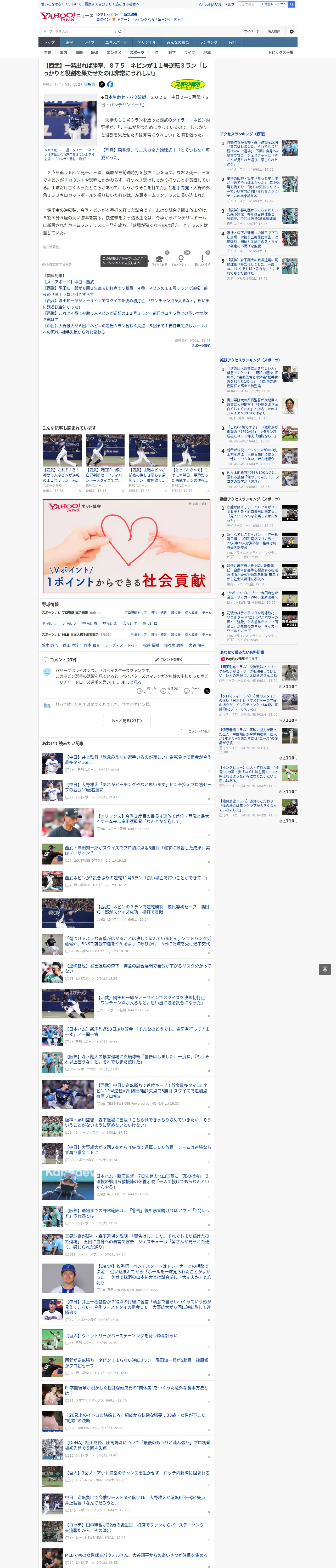Open マイページ link
Screen dimensions: 336x1568
click(x=251, y=31)
